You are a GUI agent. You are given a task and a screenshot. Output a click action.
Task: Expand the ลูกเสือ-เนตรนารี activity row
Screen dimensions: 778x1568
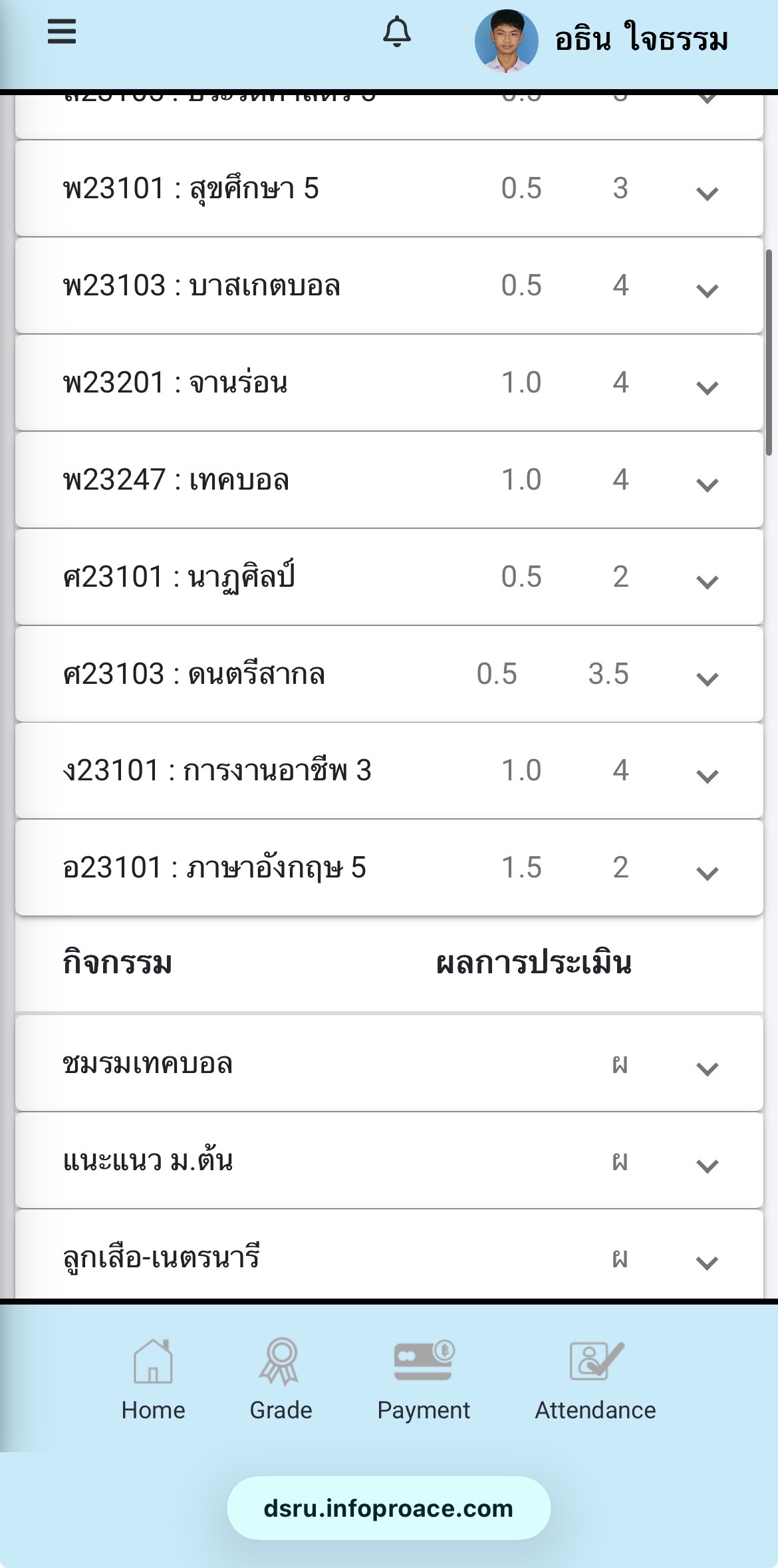[707, 1262]
